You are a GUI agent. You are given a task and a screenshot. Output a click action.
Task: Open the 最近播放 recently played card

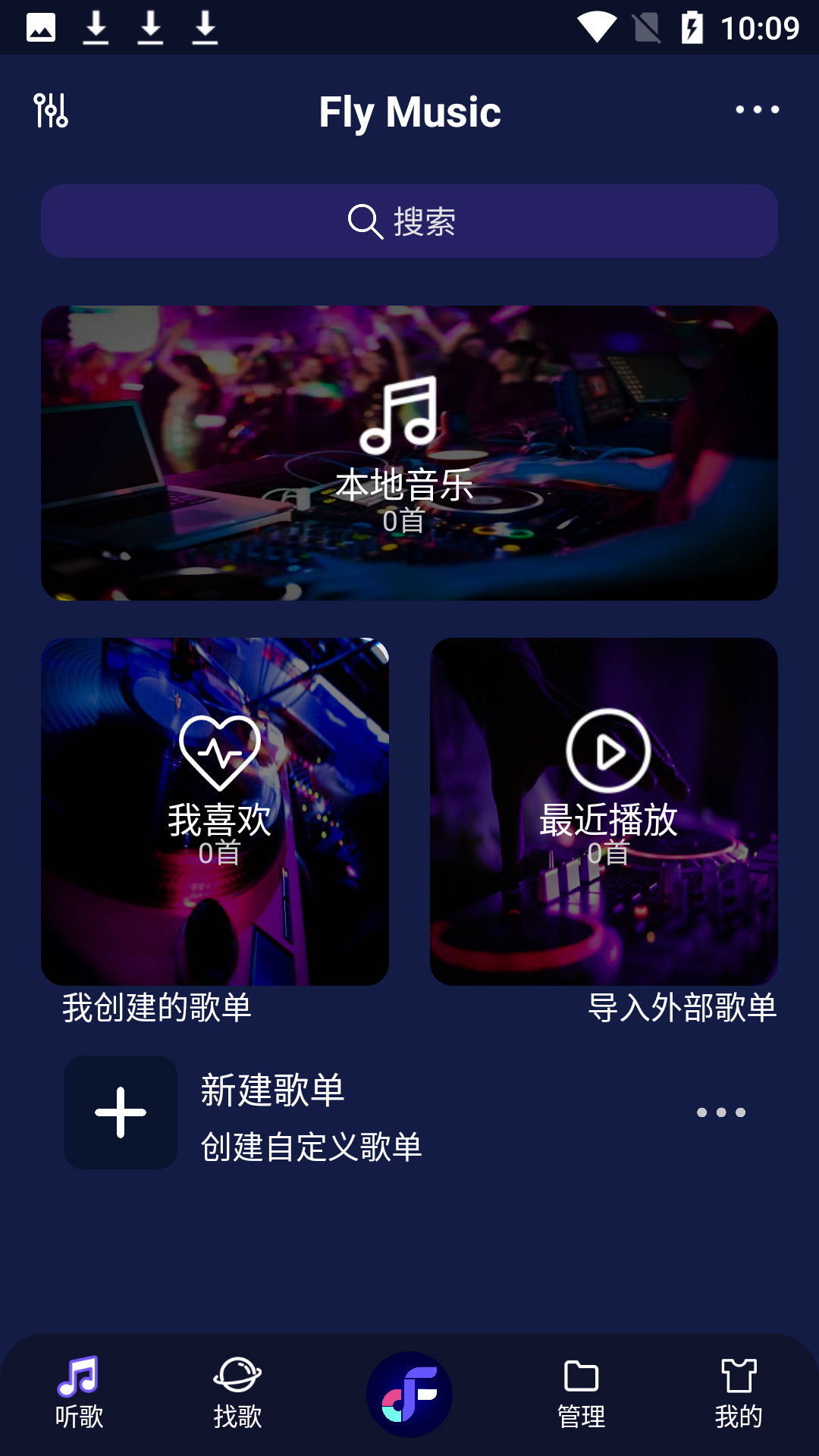pos(604,811)
